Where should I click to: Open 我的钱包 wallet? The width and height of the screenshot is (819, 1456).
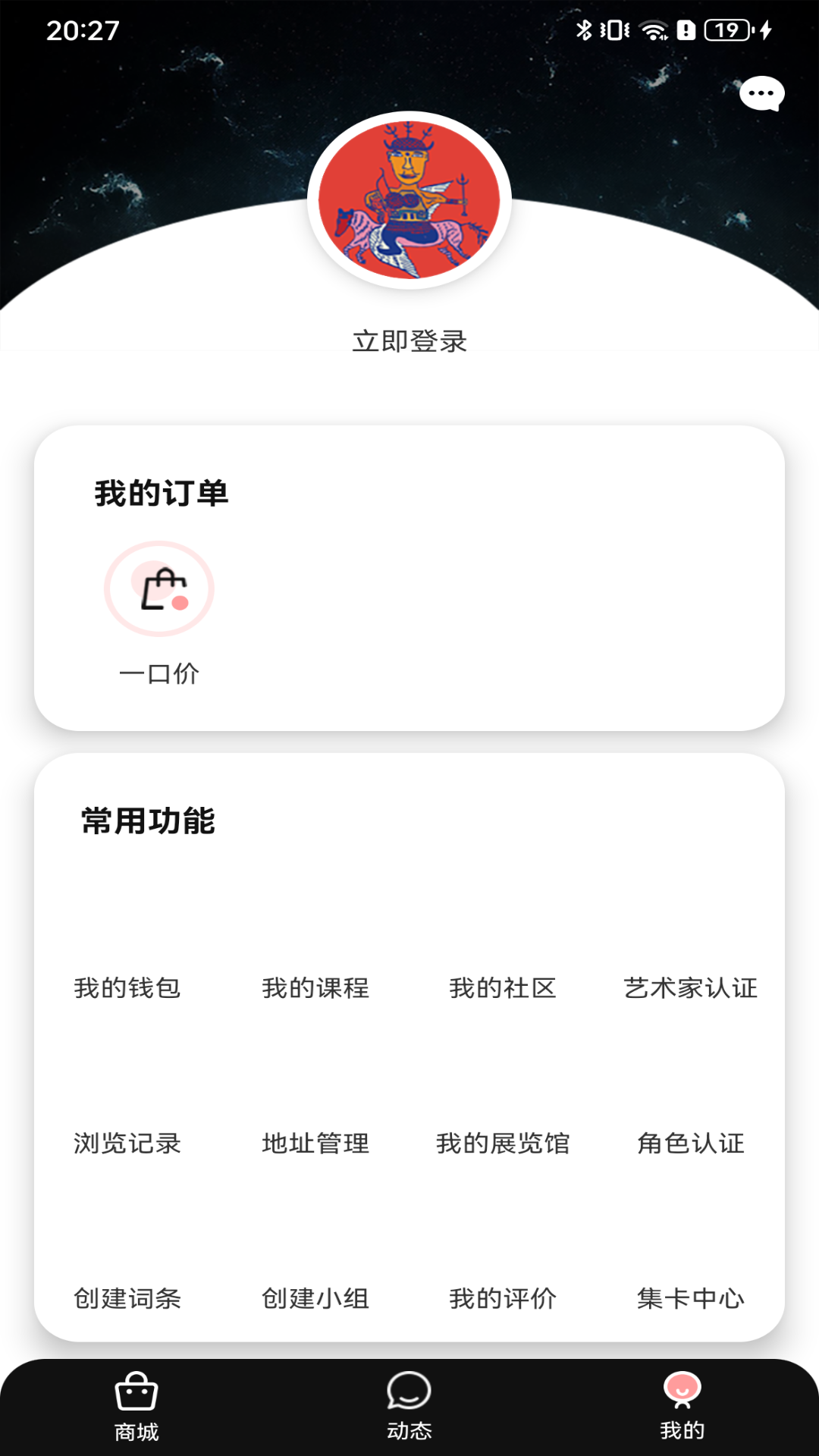click(127, 989)
